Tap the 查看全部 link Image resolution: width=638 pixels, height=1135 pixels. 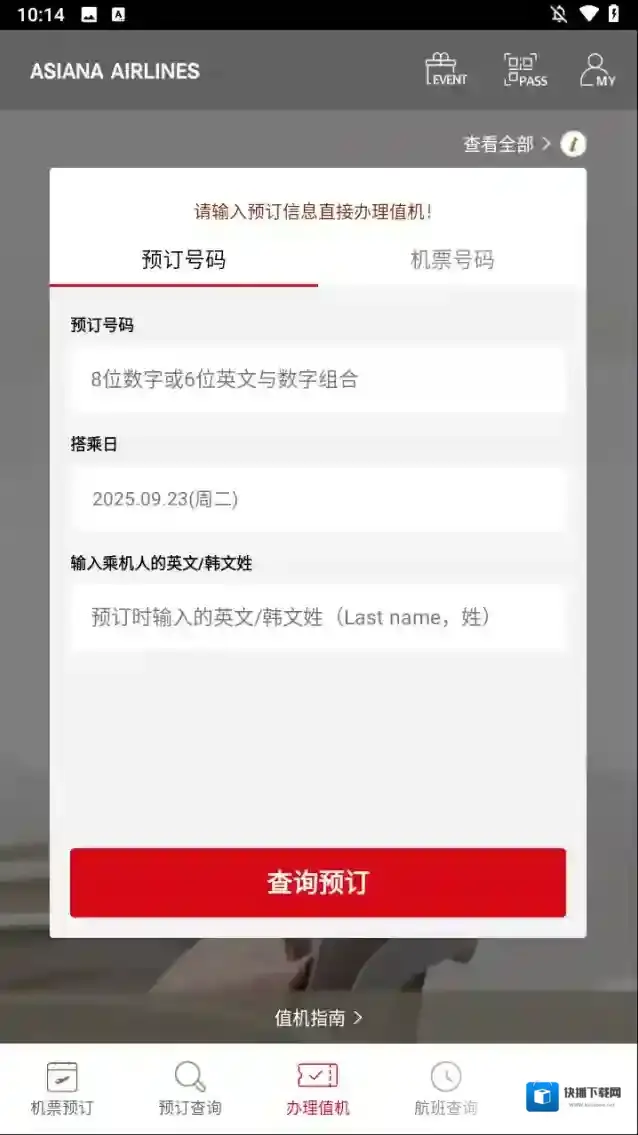pos(506,144)
